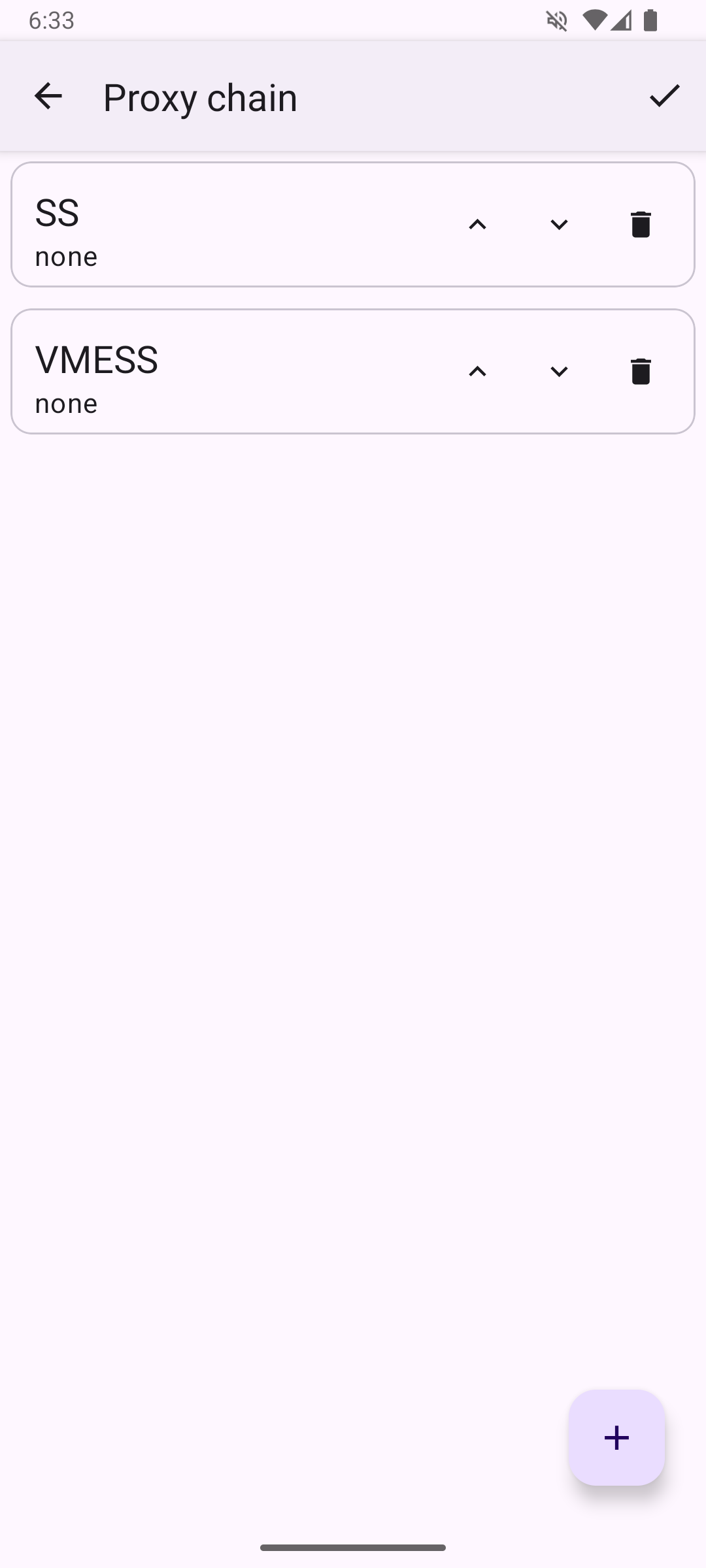The width and height of the screenshot is (706, 1568).
Task: Delete the SS proxy entry
Action: click(x=641, y=224)
